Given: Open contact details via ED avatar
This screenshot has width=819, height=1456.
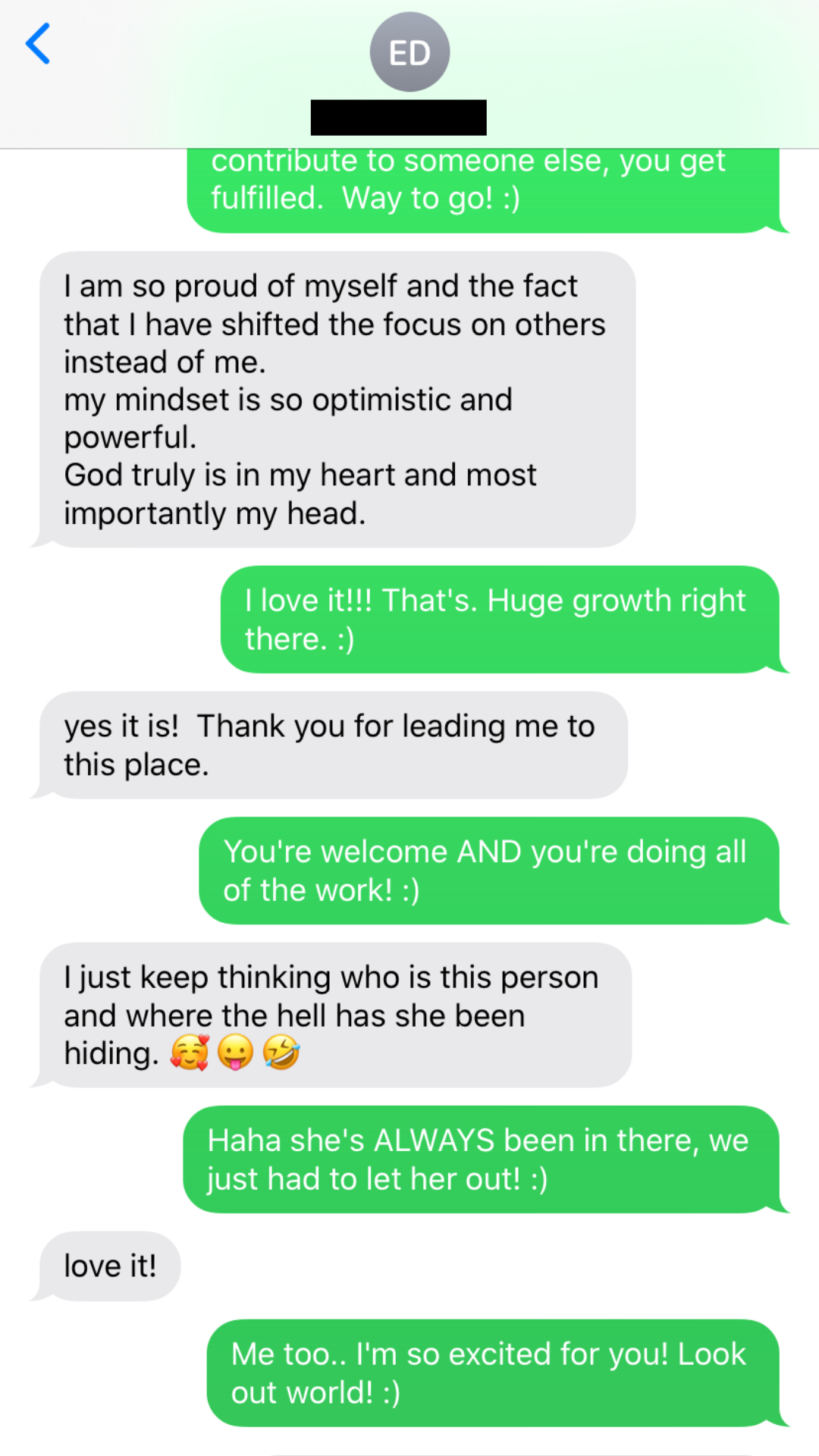Looking at the screenshot, I should 409,52.
